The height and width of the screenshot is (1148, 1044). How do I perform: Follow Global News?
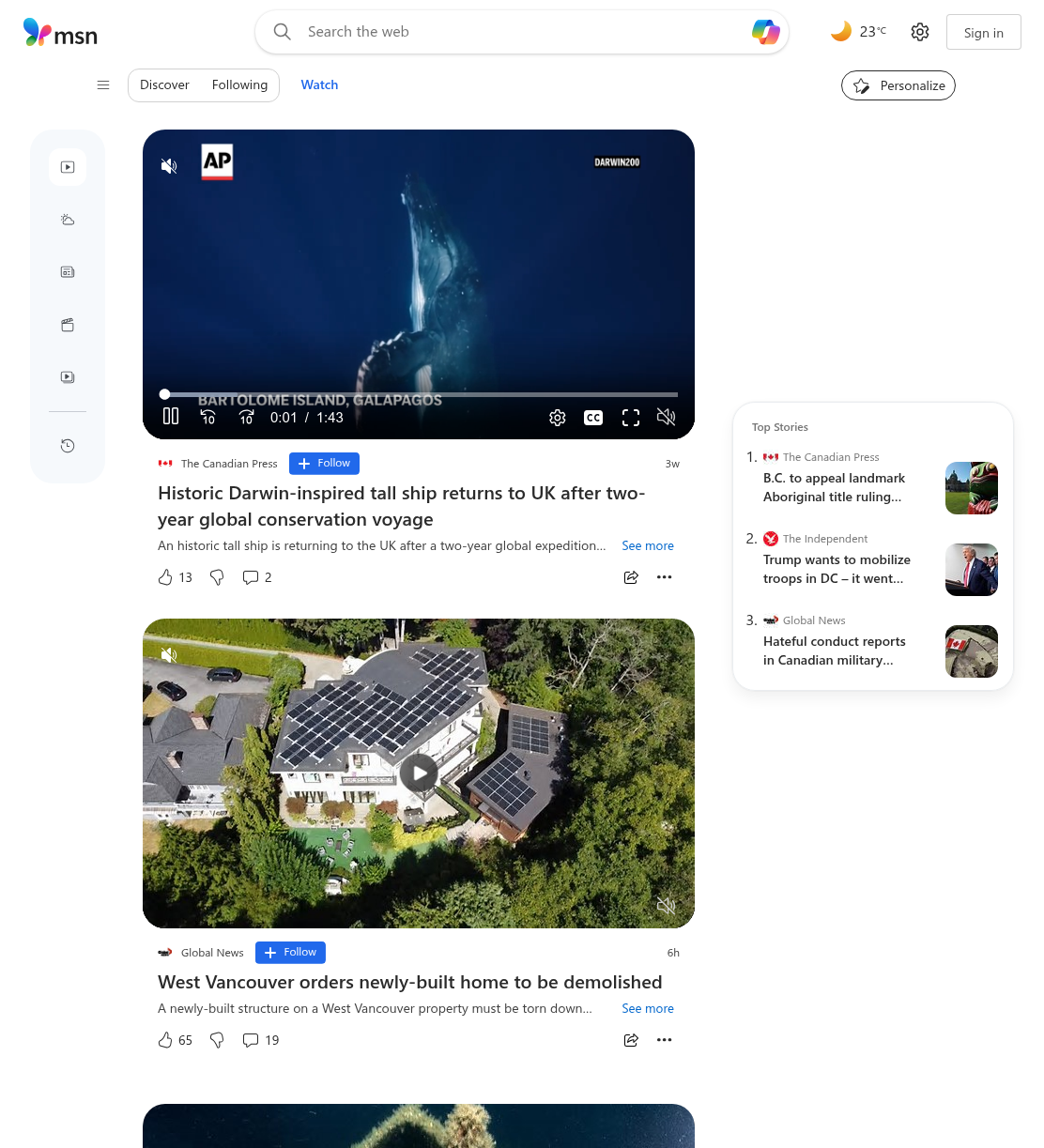pos(290,953)
